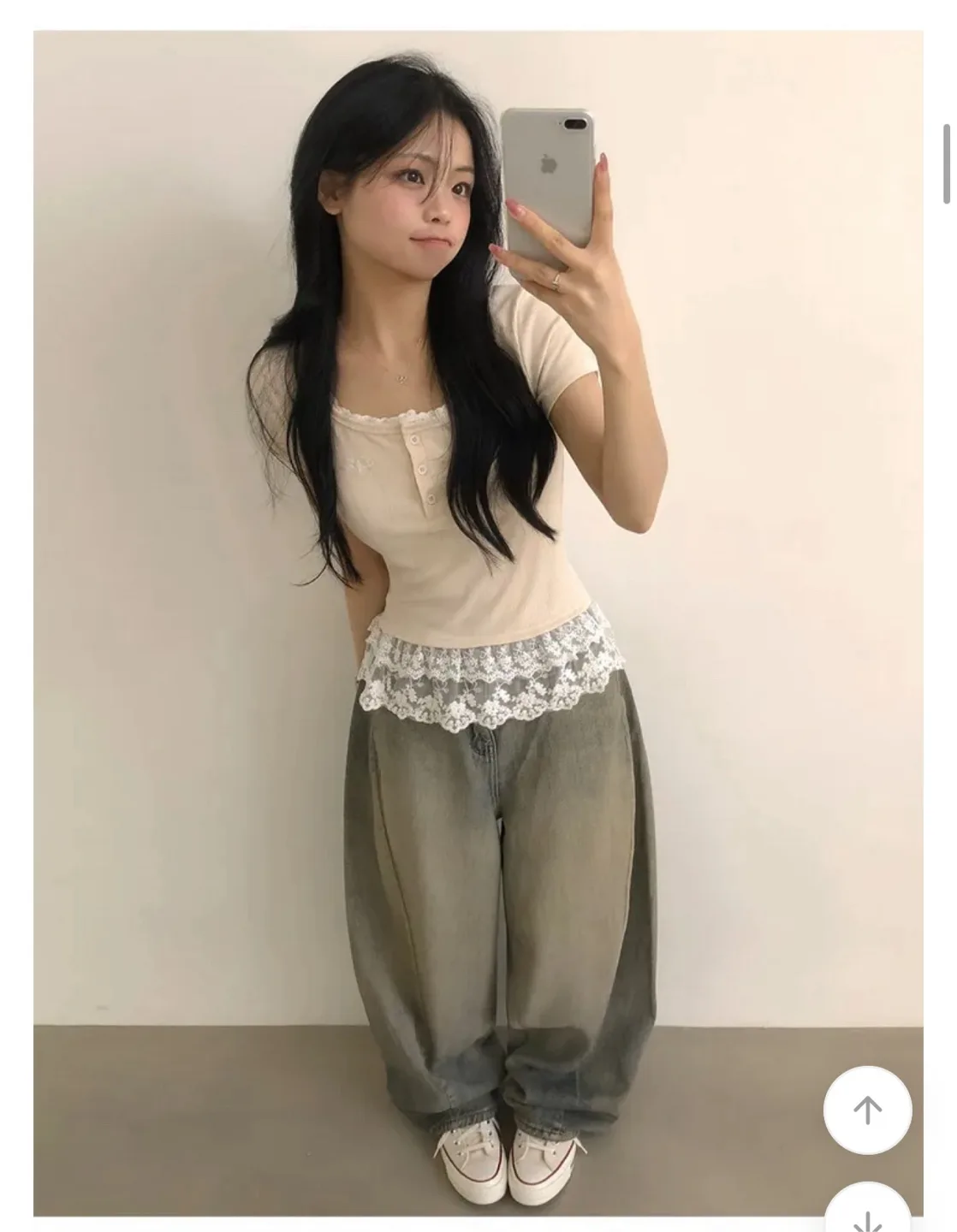This screenshot has width=957, height=1232.
Task: Tap the scroll-to-top arrow button
Action: point(867,1110)
